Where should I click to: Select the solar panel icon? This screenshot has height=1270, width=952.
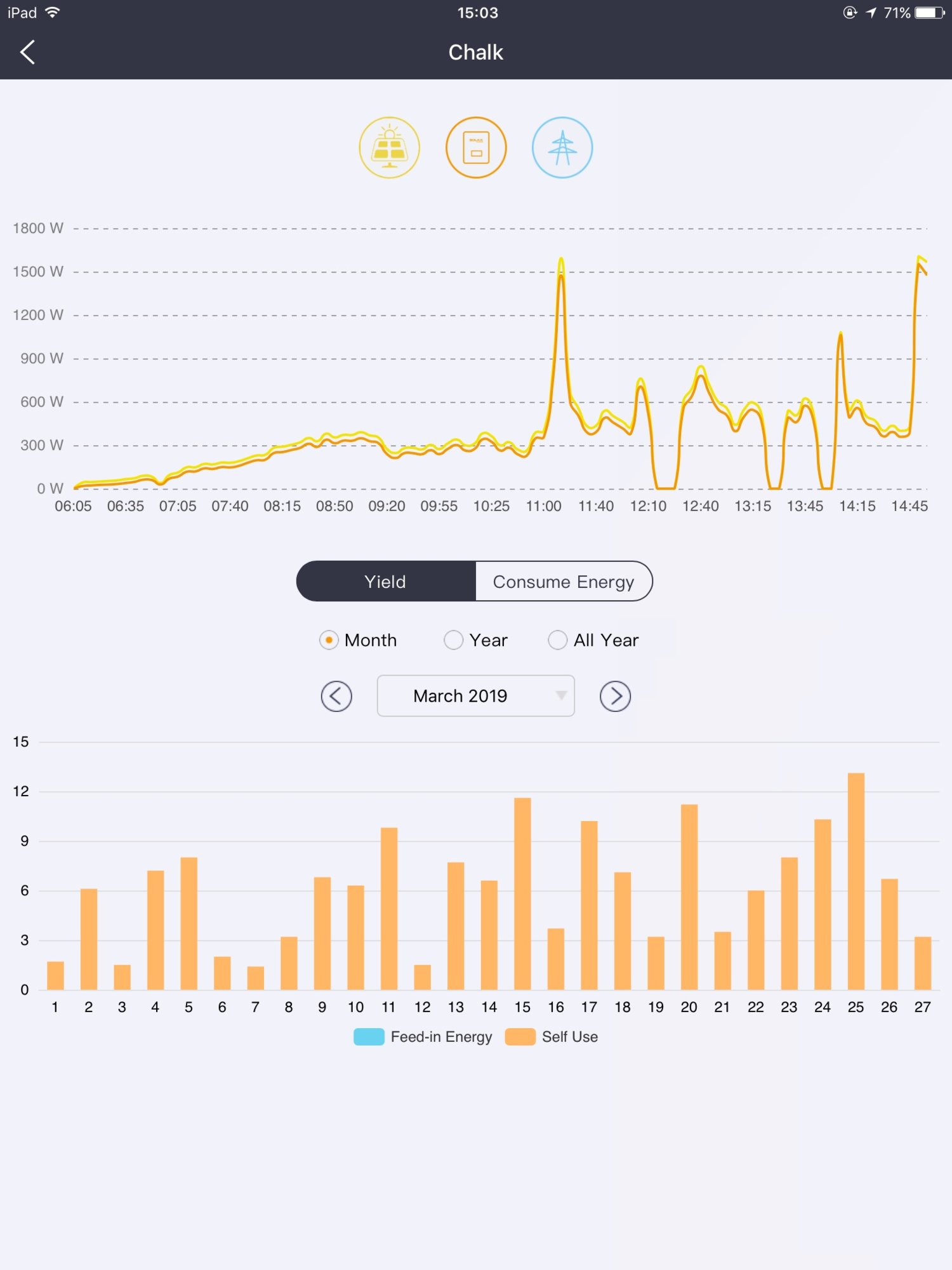pos(389,148)
